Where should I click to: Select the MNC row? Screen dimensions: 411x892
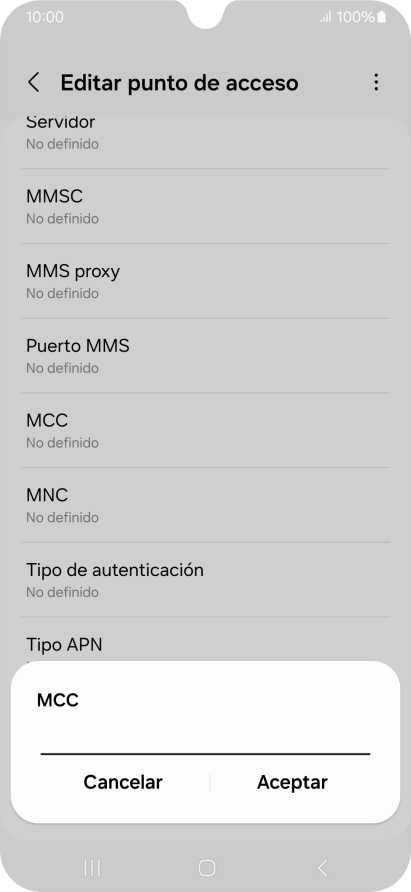click(206, 505)
